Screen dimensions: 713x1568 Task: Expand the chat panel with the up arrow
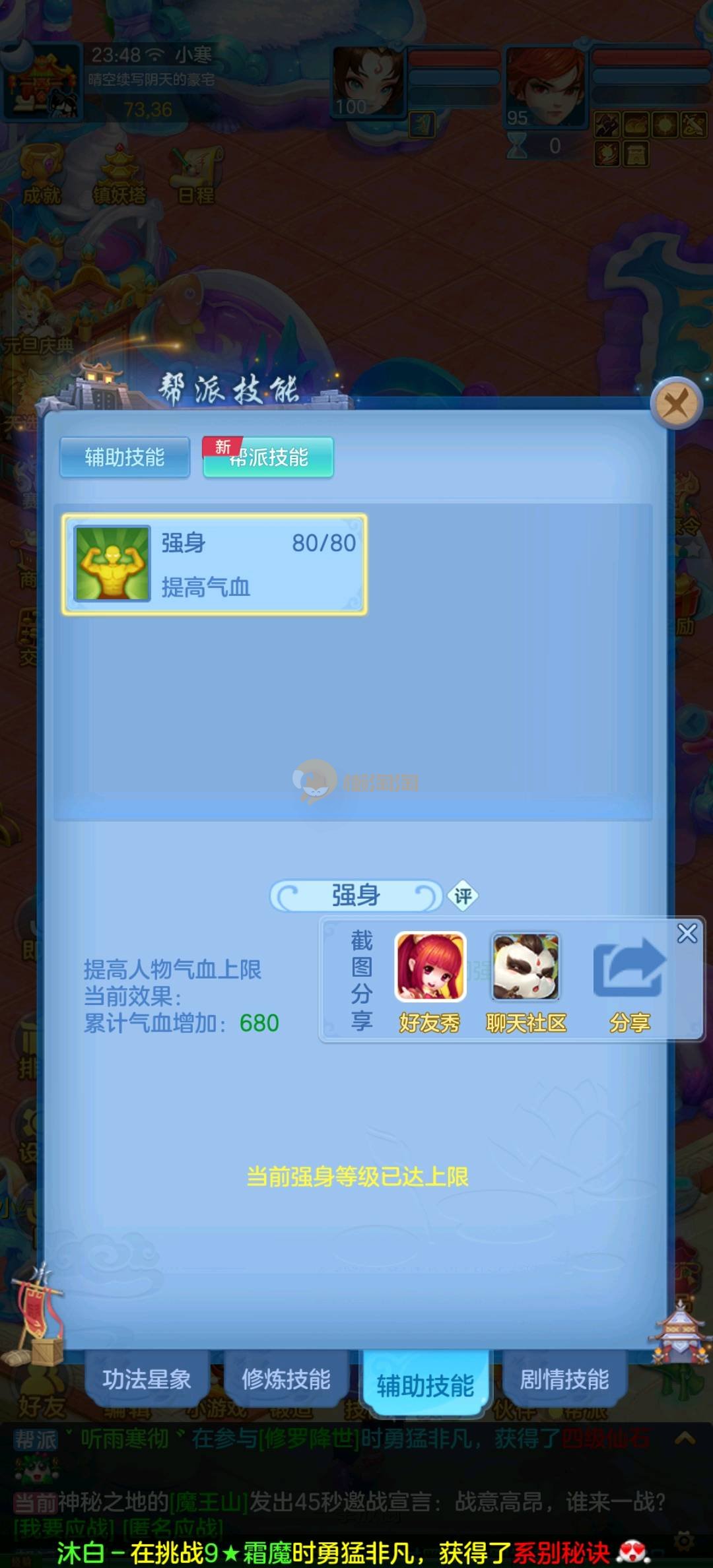685,1439
